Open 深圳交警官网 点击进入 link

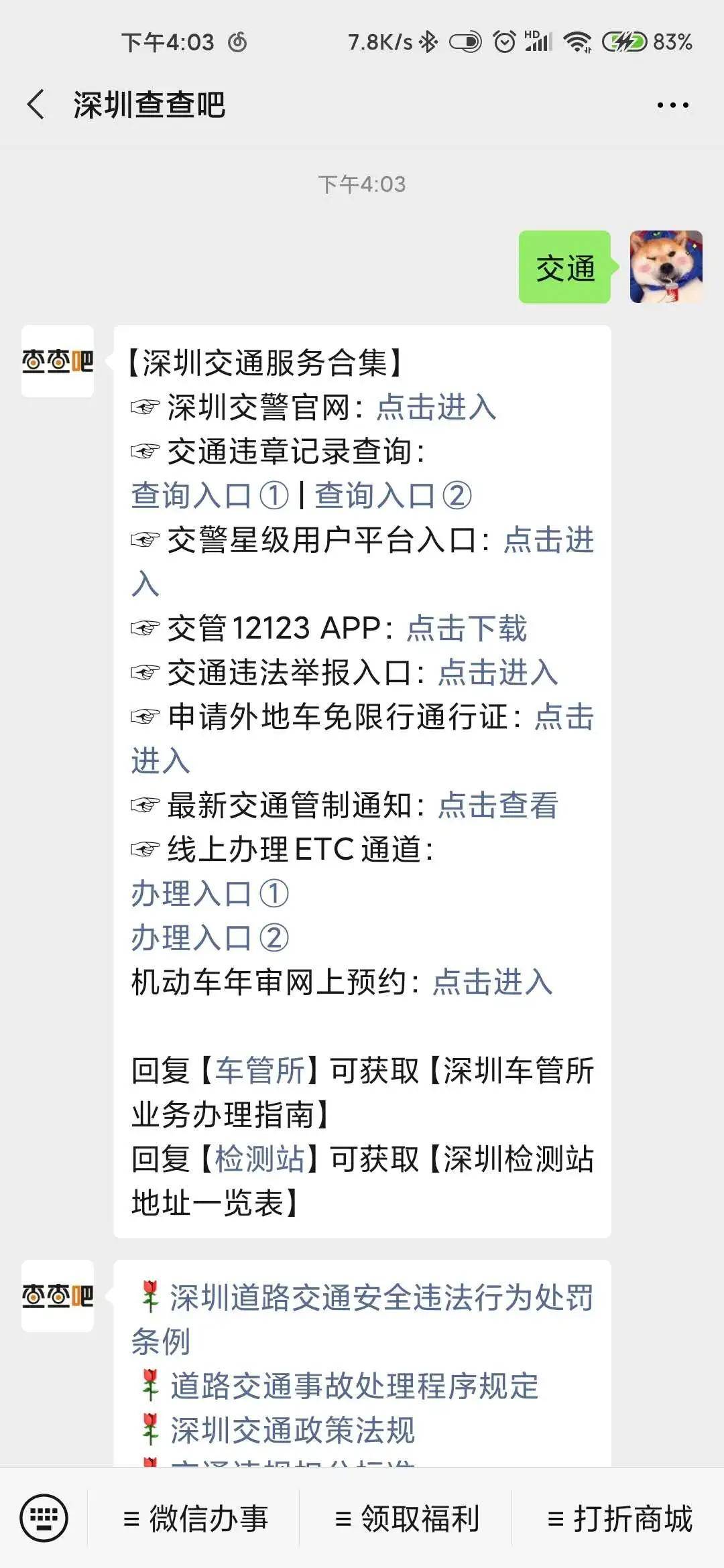pos(436,407)
